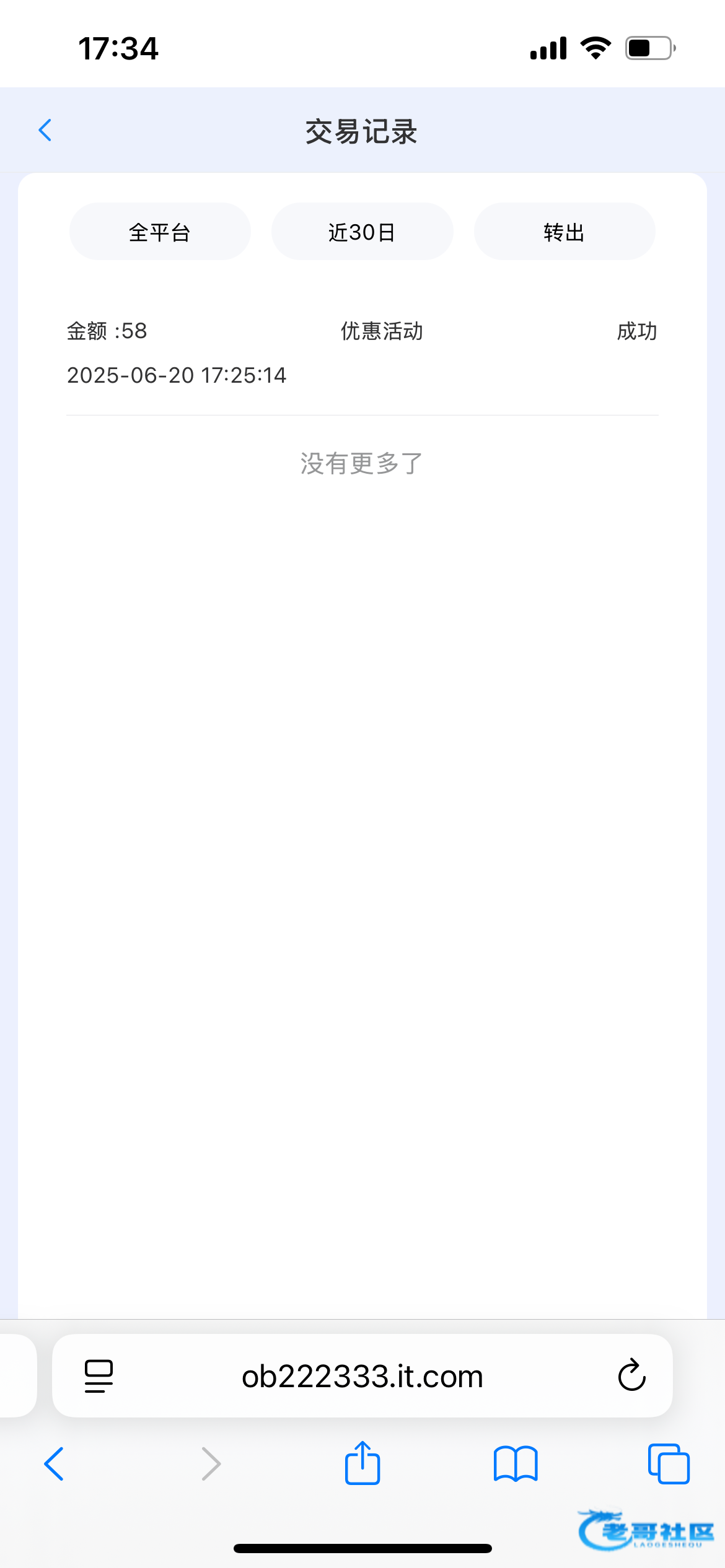Viewport: 725px width, 1568px height.
Task: Go back from the 交易记录 page
Action: (45, 131)
